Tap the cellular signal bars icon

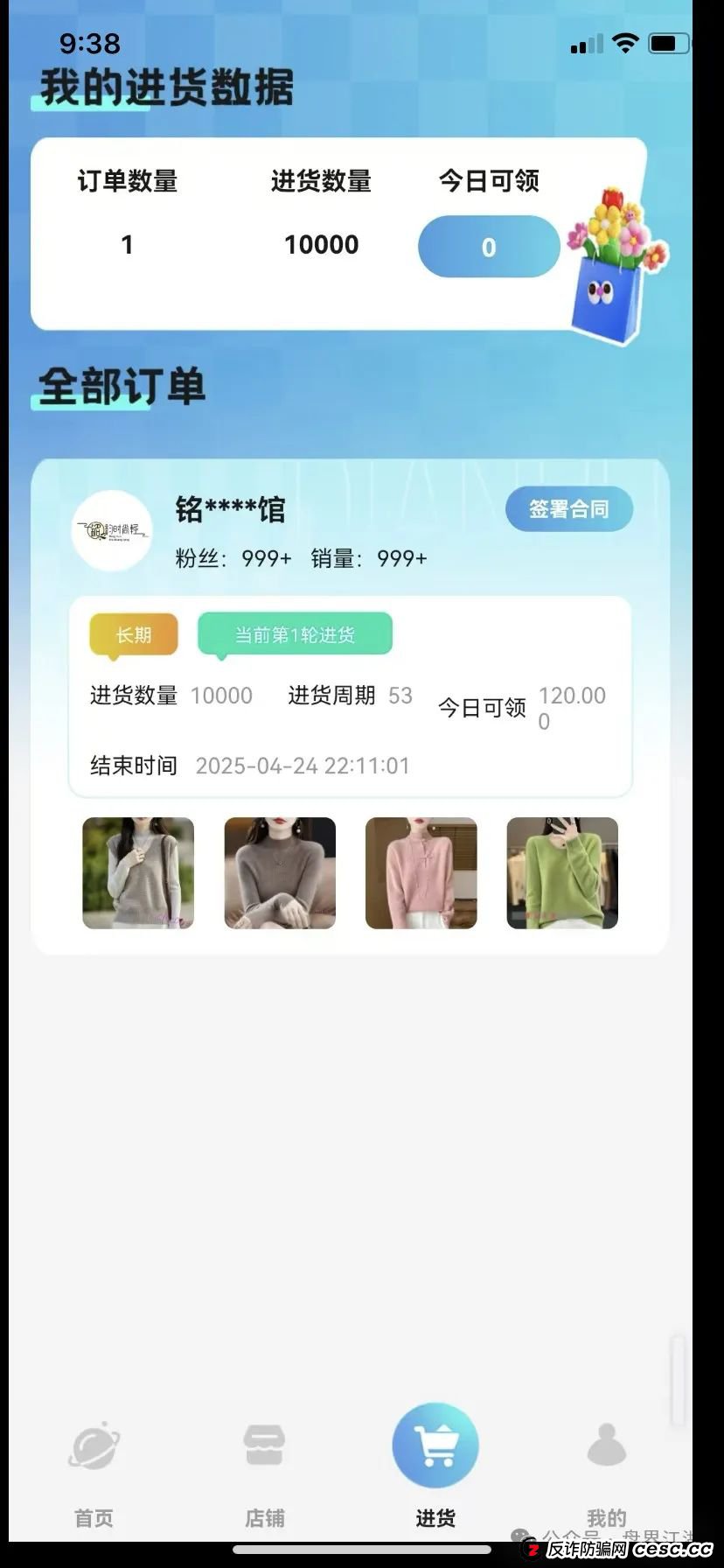(585, 42)
